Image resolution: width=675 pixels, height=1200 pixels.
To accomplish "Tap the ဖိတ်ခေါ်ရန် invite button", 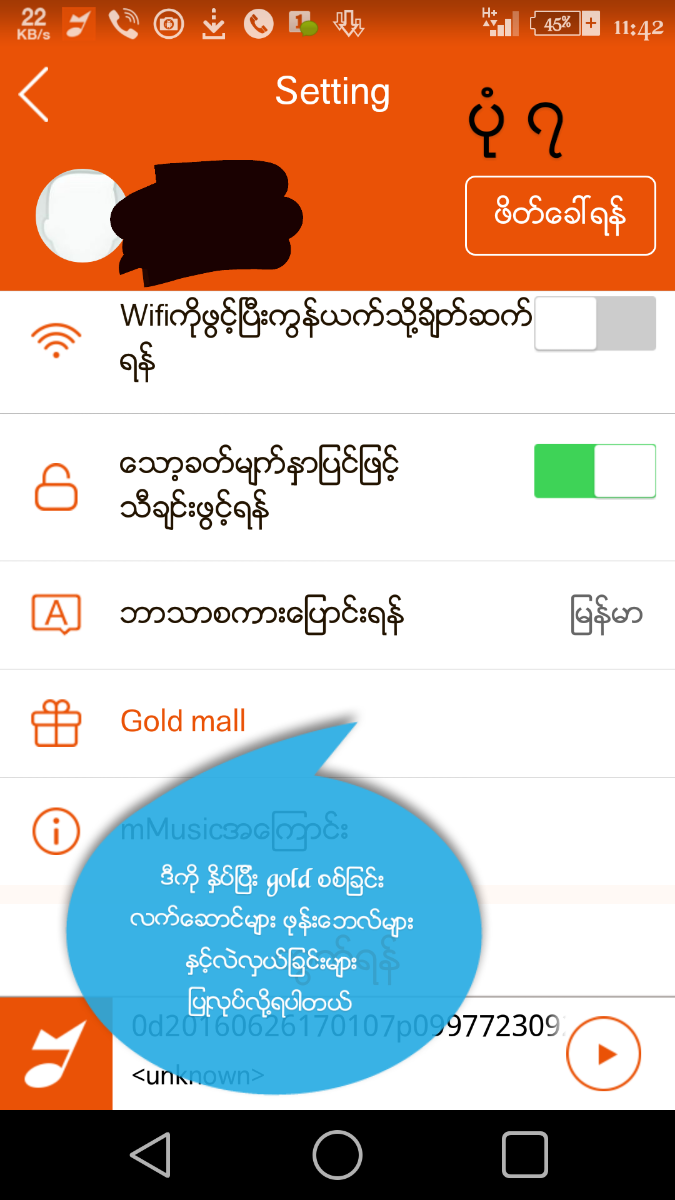I will tap(560, 215).
